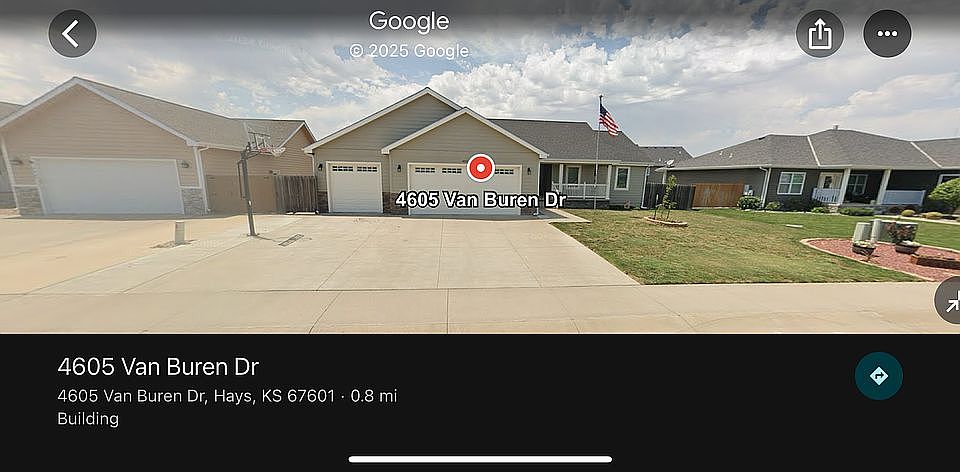Go back from Street View

point(72,34)
